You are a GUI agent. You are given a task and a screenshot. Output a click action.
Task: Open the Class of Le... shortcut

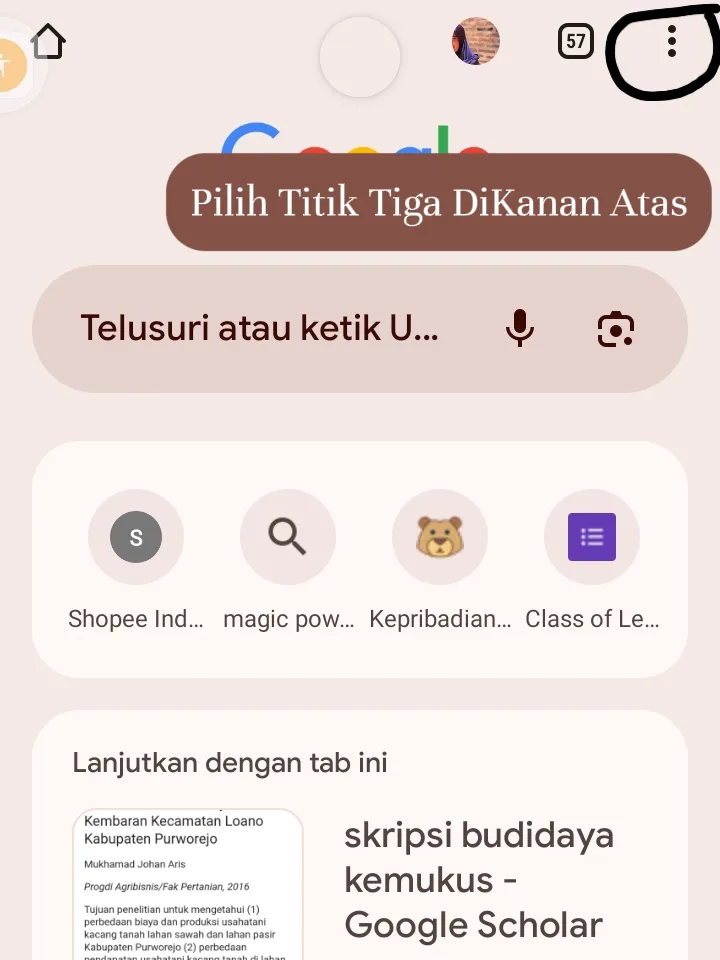(x=592, y=538)
